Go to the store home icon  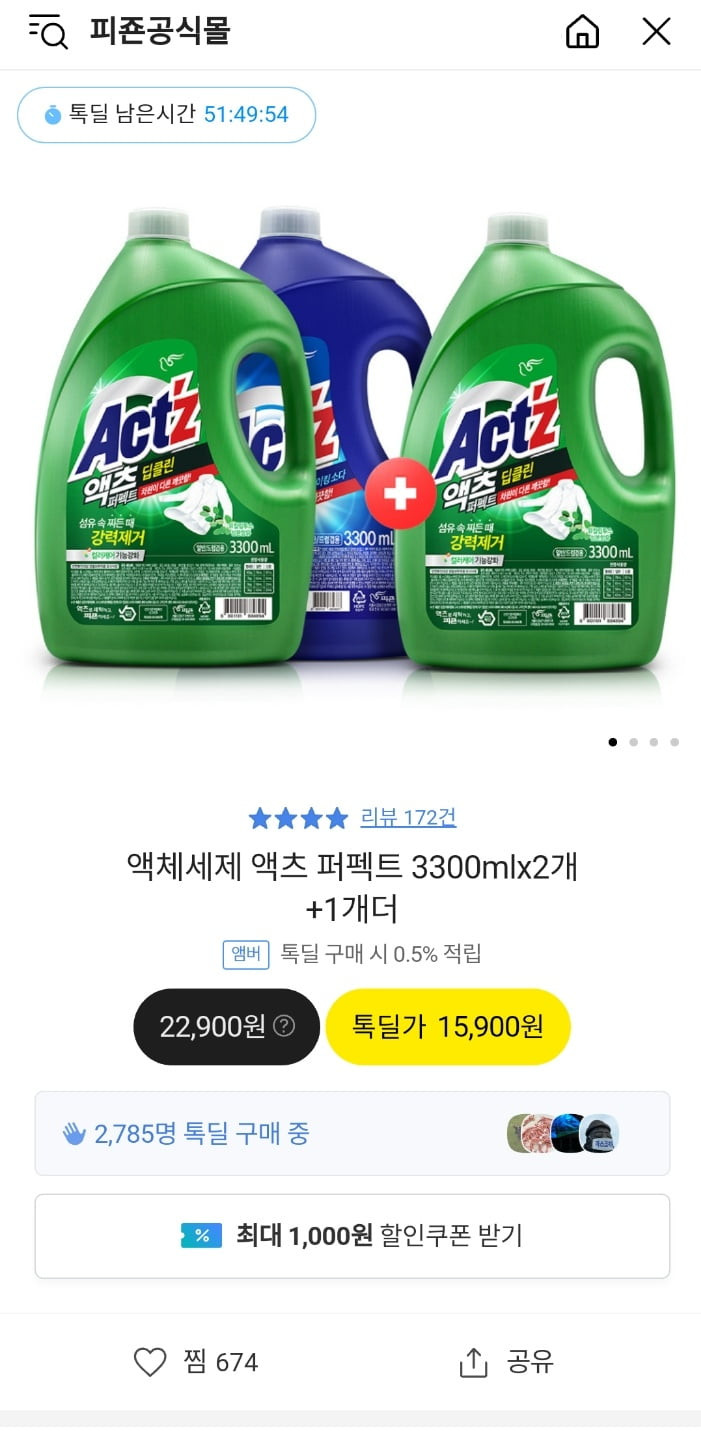(582, 32)
